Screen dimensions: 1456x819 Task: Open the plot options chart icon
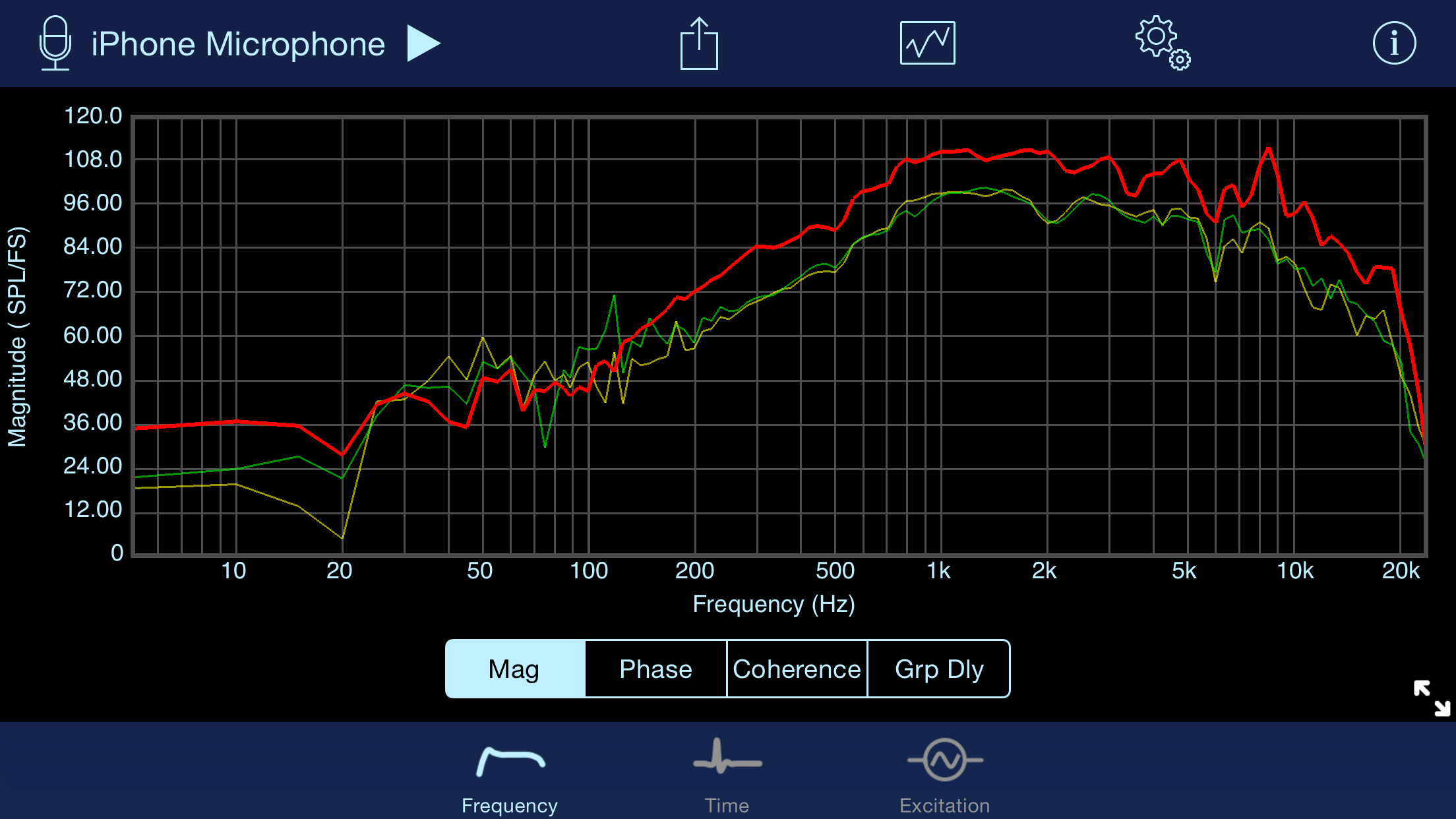927,44
